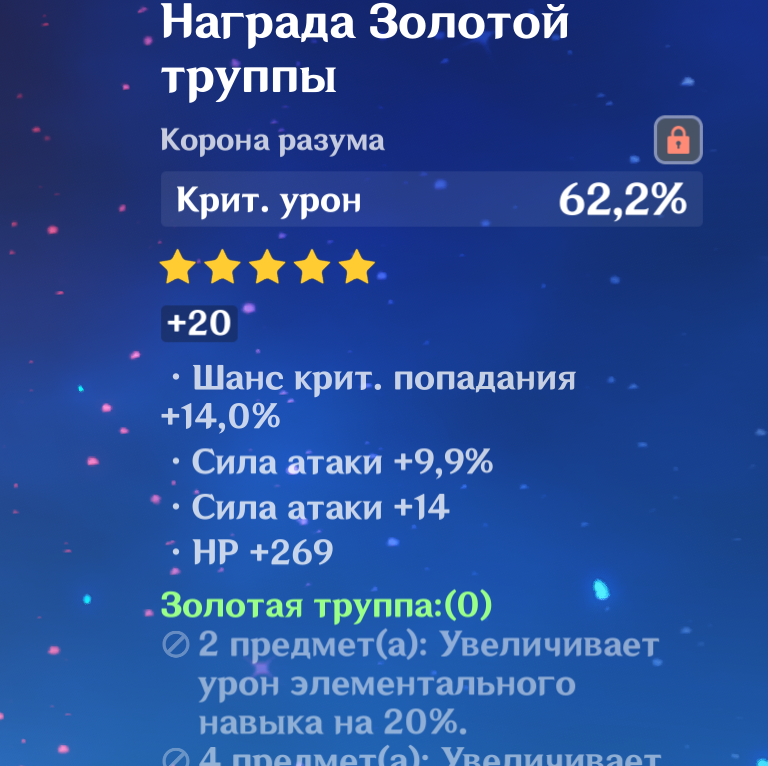Toggle the artifact lock icon

(678, 140)
